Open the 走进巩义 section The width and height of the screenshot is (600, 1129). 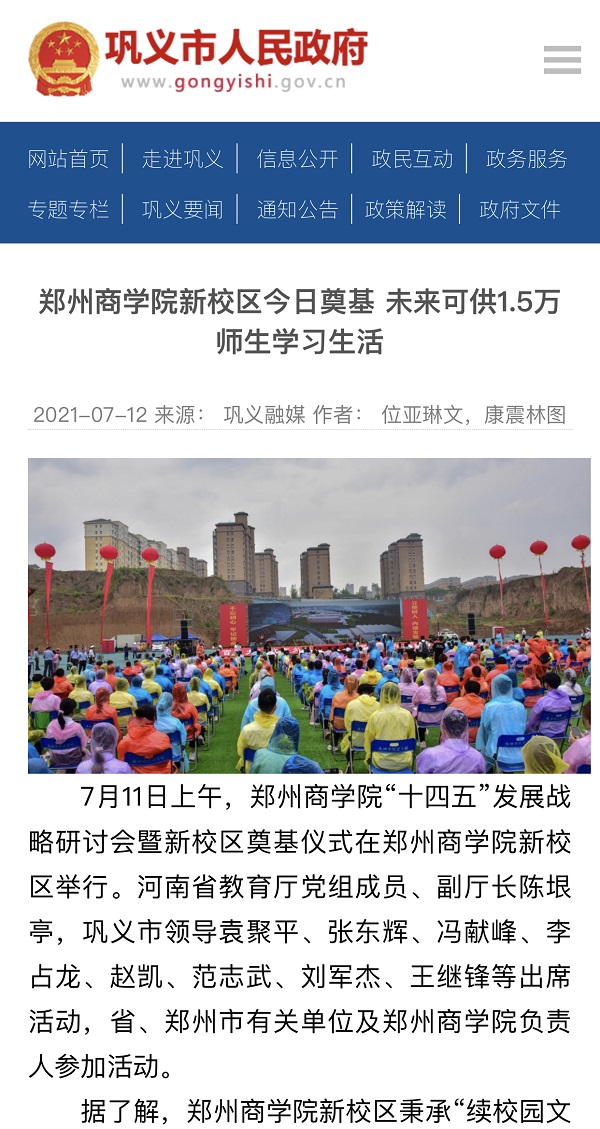pos(182,159)
